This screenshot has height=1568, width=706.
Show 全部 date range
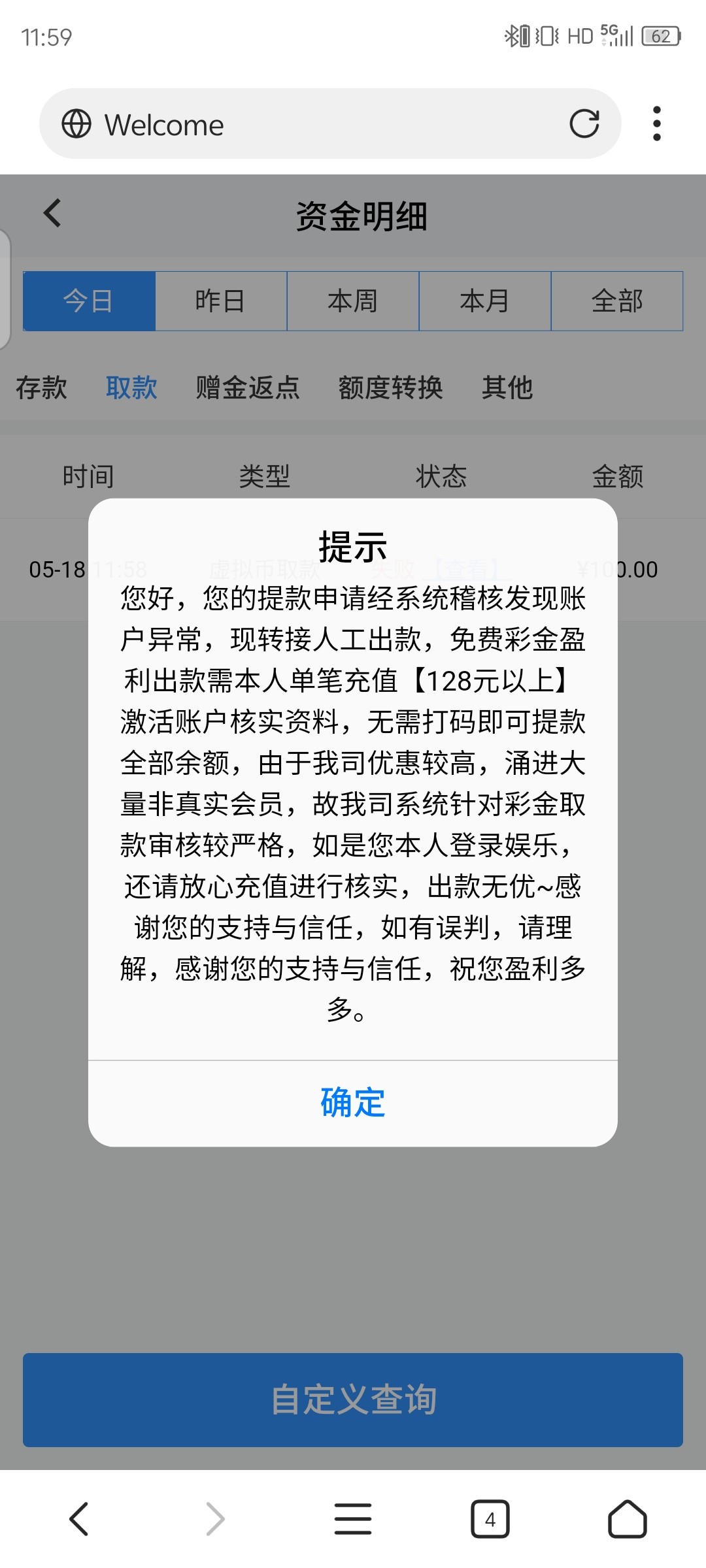coord(617,301)
